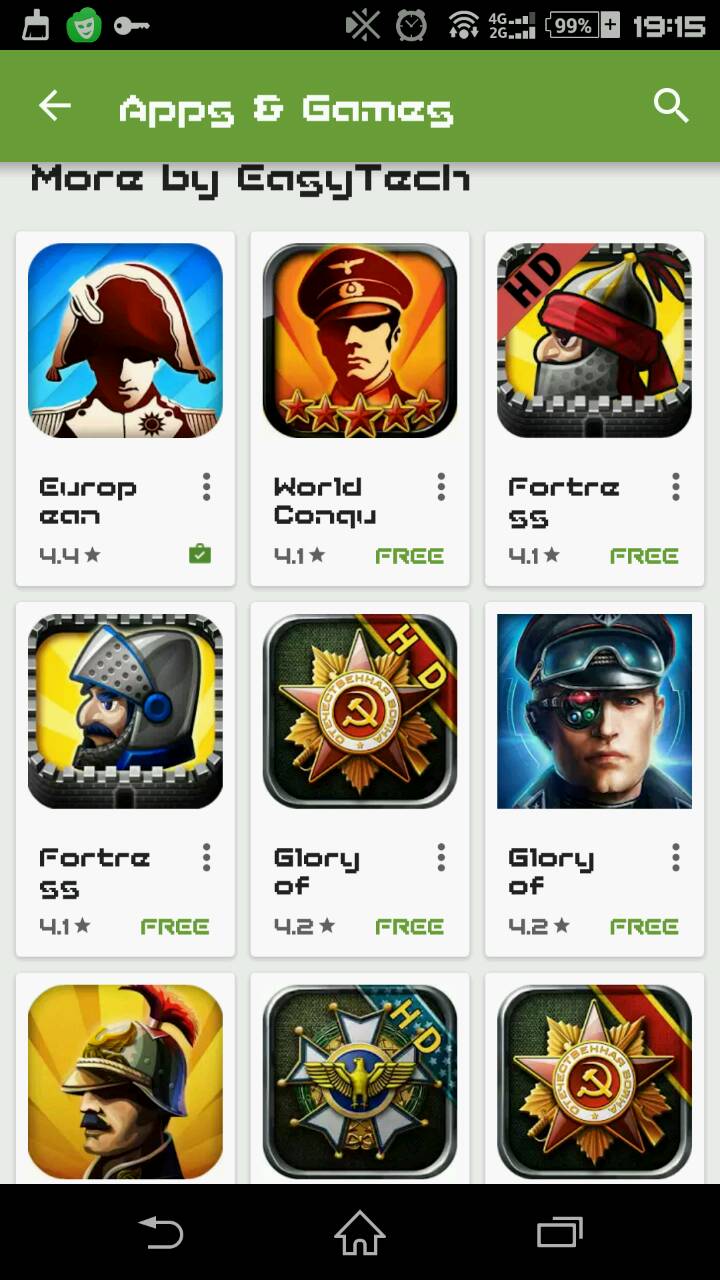This screenshot has width=720, height=1280.
Task: Open the HD eagle medal app card
Action: (x=359, y=1080)
